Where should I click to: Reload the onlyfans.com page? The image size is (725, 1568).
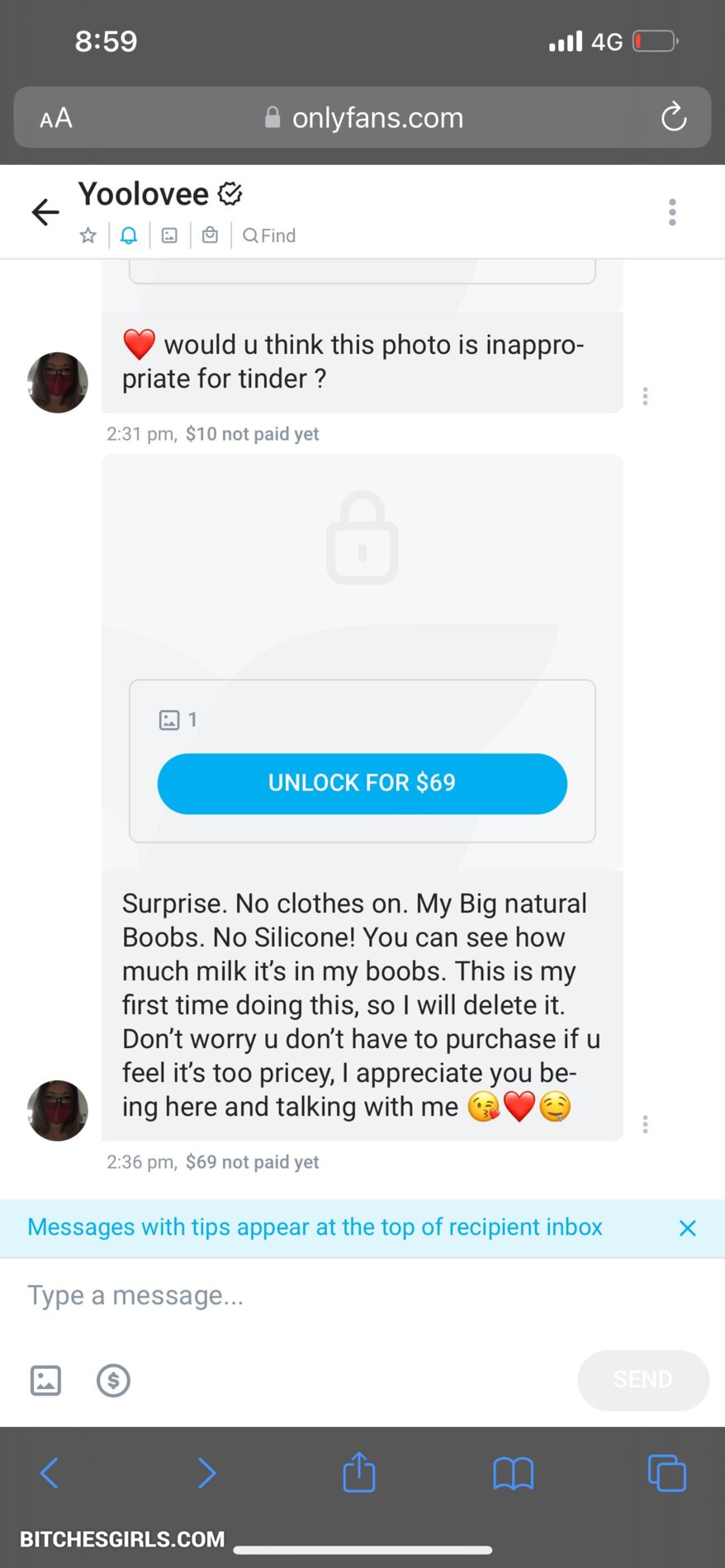[x=674, y=117]
